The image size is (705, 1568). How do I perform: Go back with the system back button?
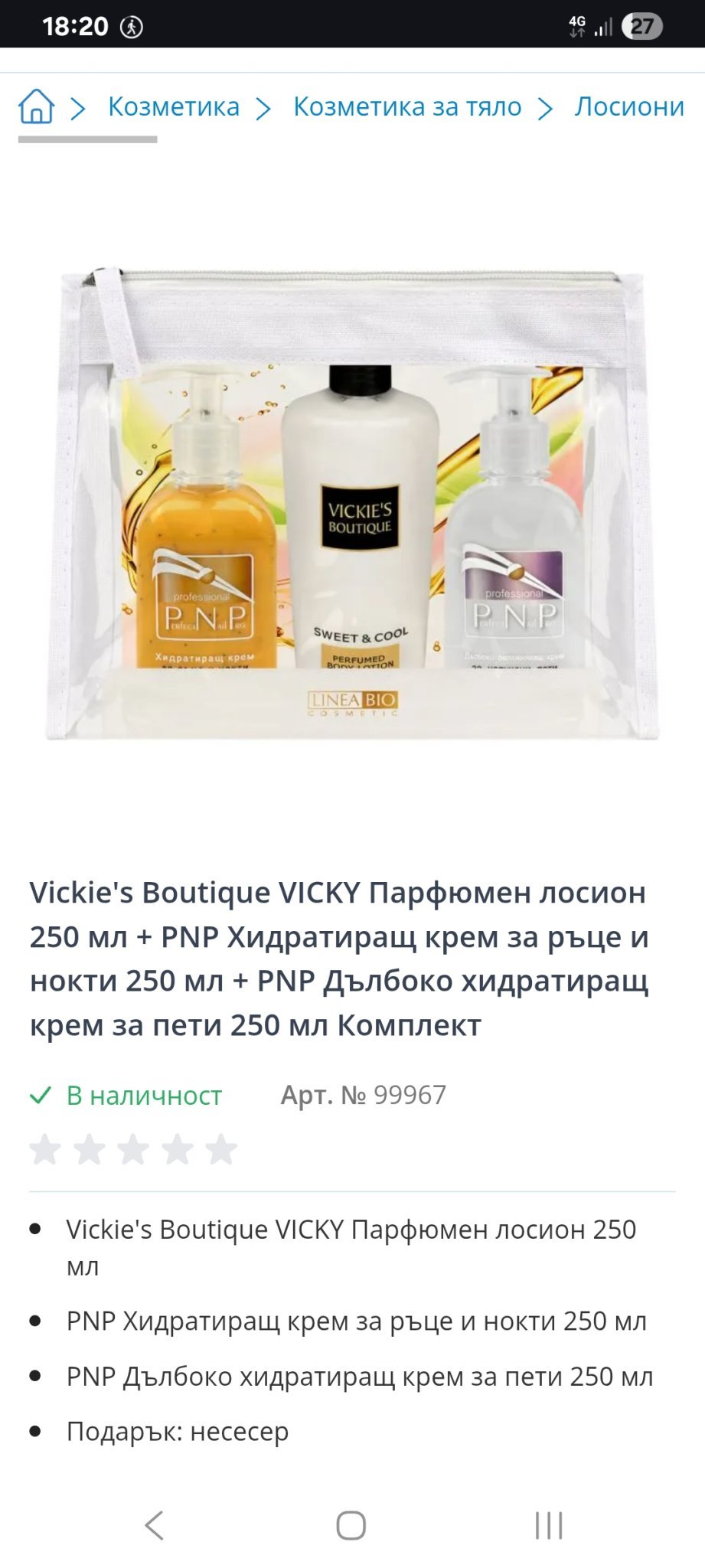point(155,1525)
